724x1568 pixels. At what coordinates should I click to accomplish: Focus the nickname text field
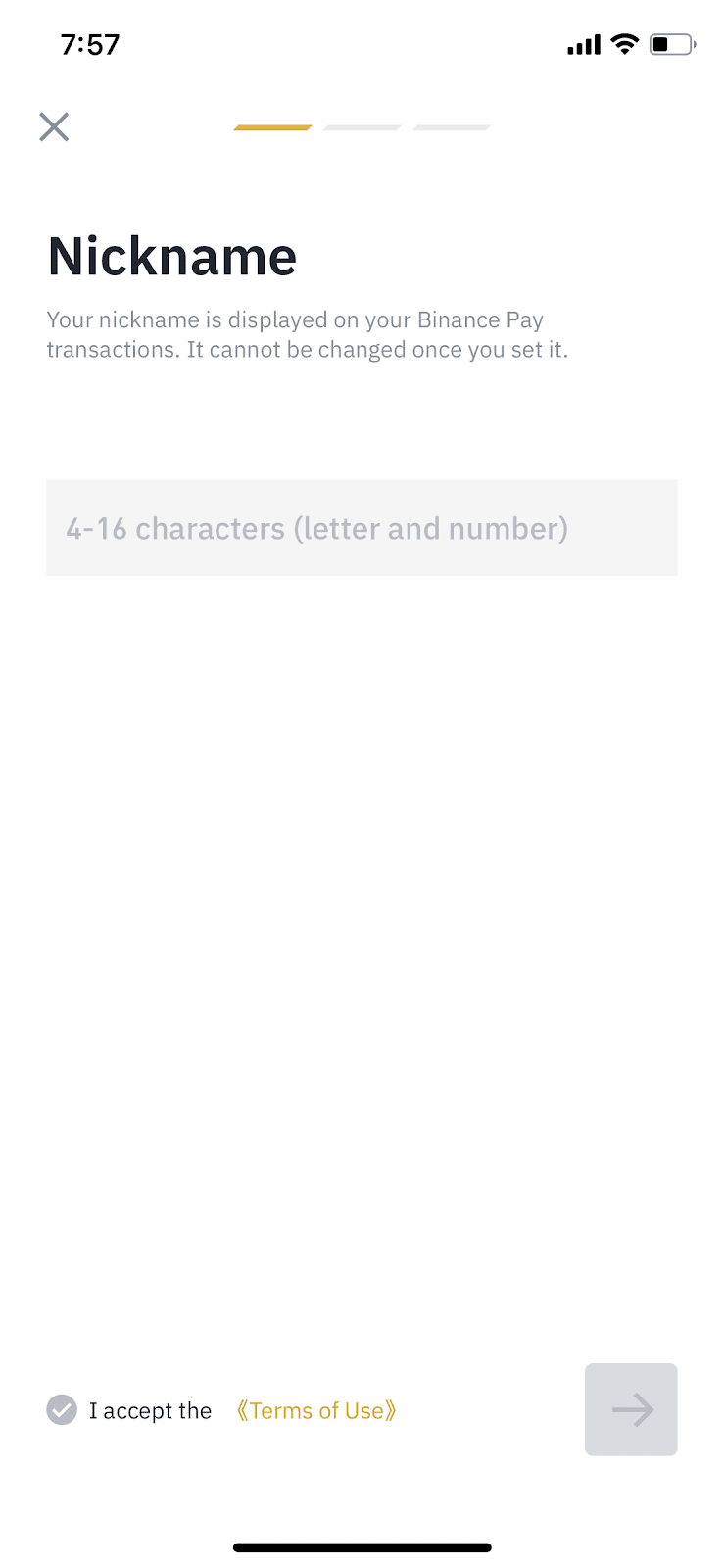[x=362, y=528]
